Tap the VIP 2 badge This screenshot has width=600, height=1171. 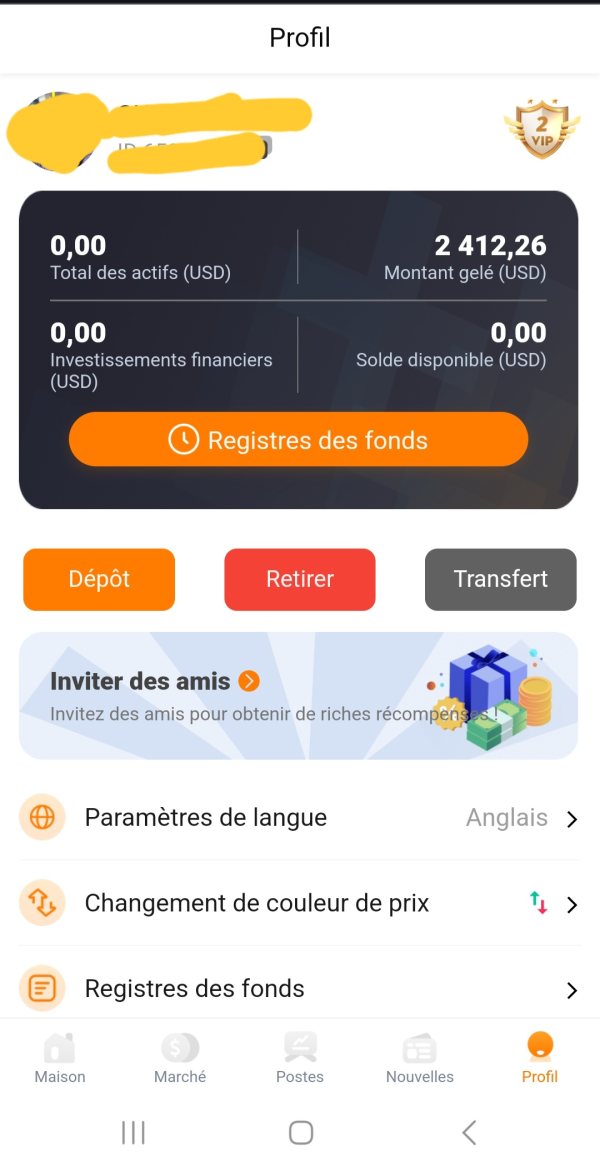[542, 128]
